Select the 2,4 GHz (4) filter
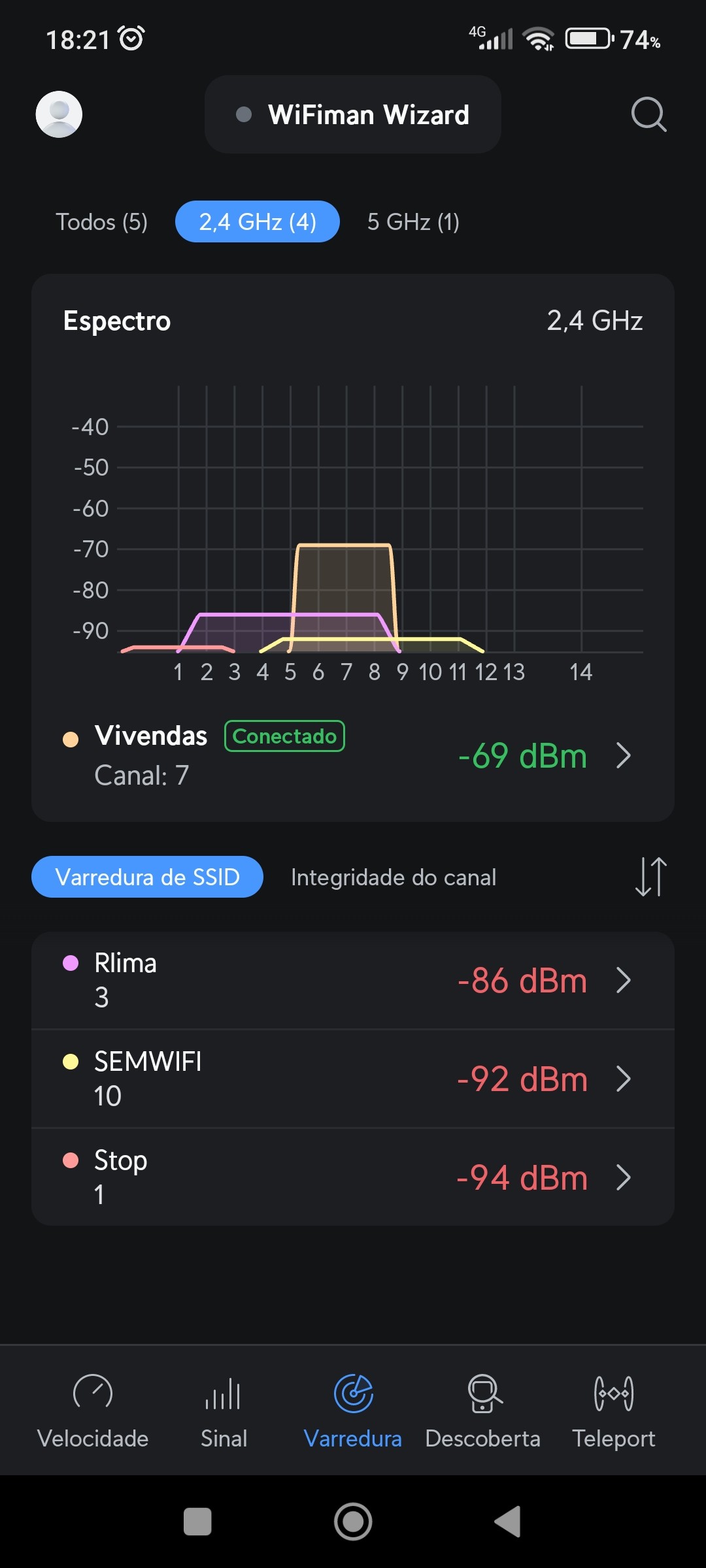706x1568 pixels. point(258,222)
